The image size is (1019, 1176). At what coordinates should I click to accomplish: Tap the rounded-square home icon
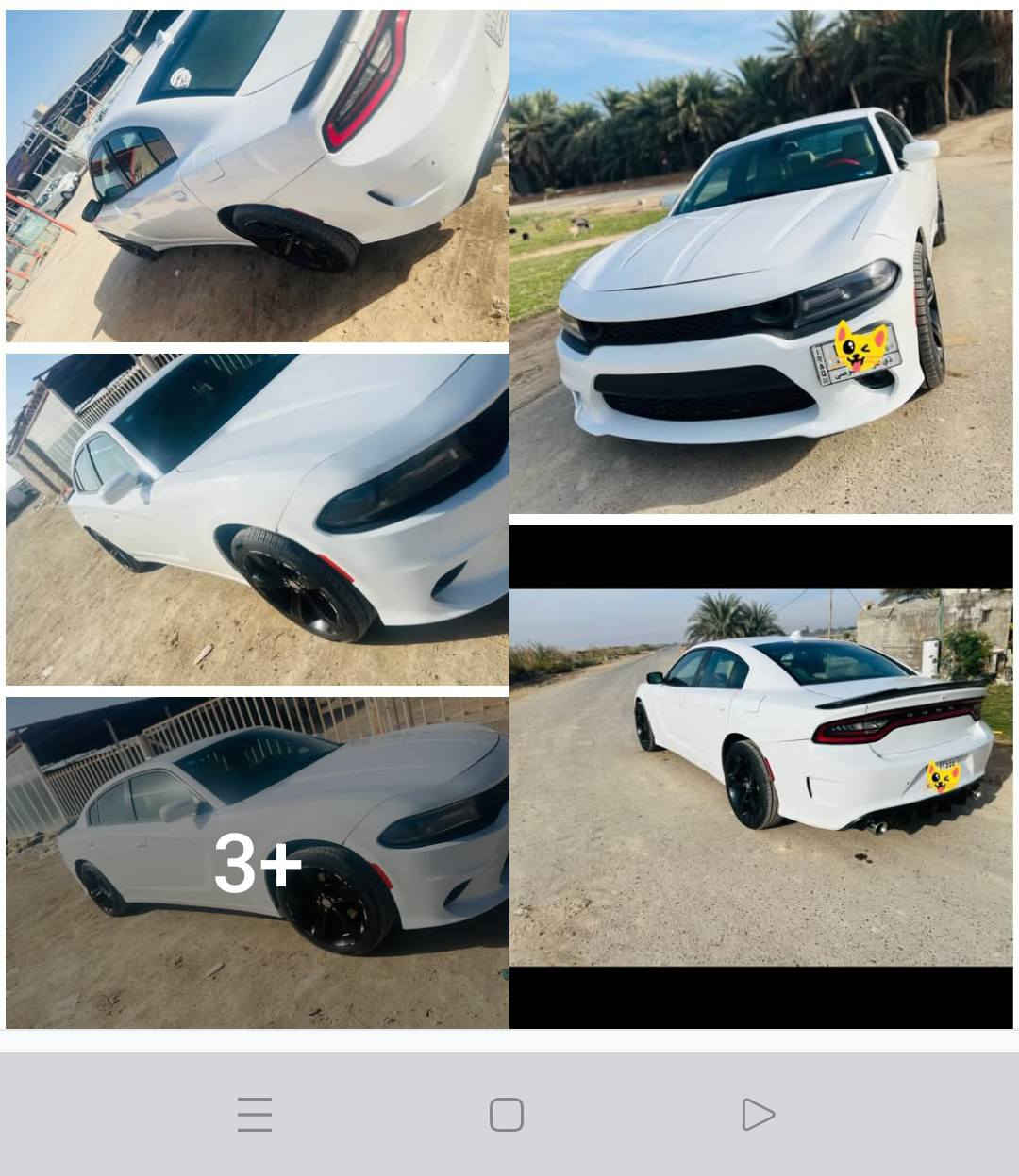click(509, 1114)
